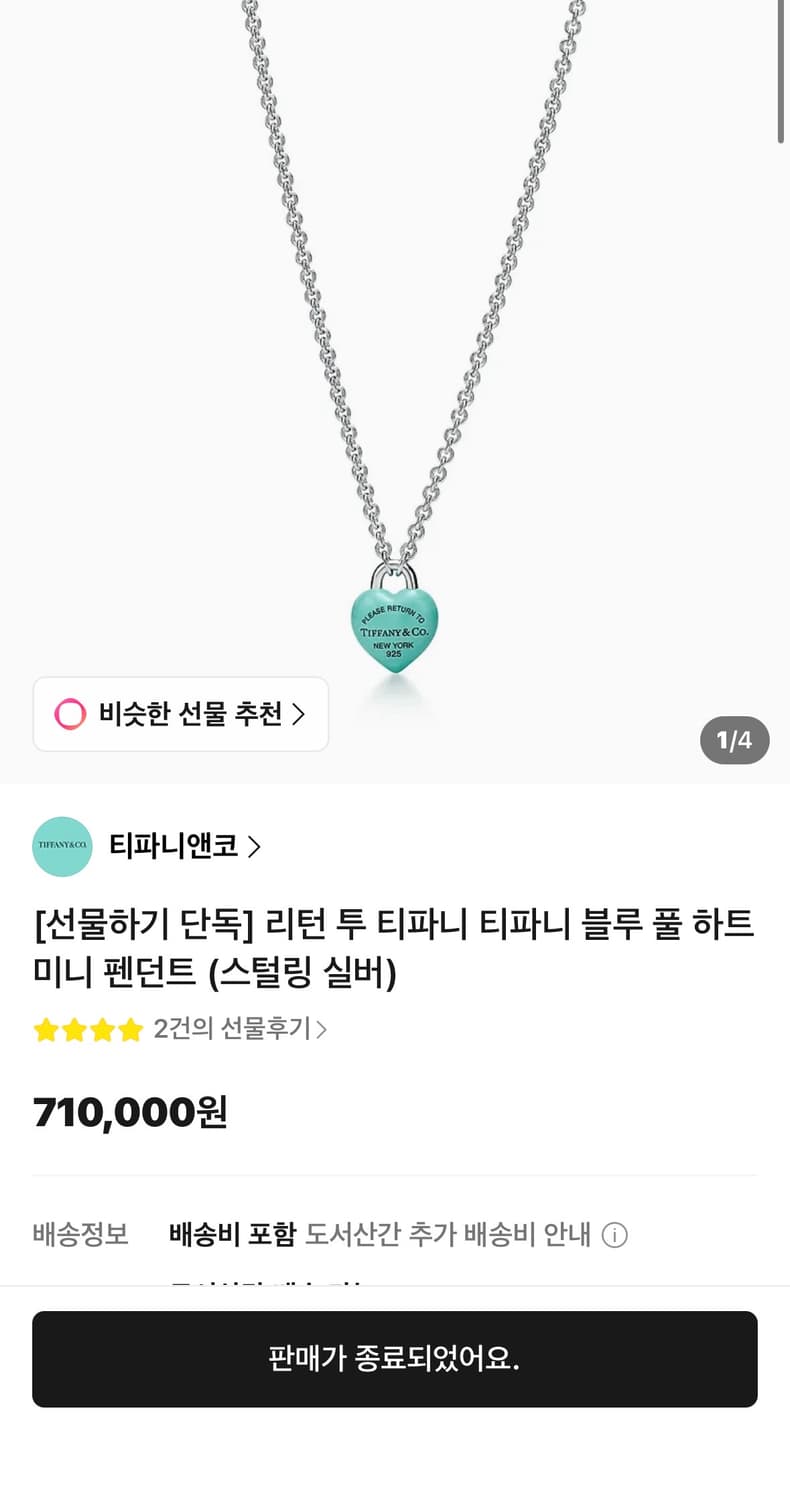
Task: Click the 배송정보 label
Action: 79,1235
